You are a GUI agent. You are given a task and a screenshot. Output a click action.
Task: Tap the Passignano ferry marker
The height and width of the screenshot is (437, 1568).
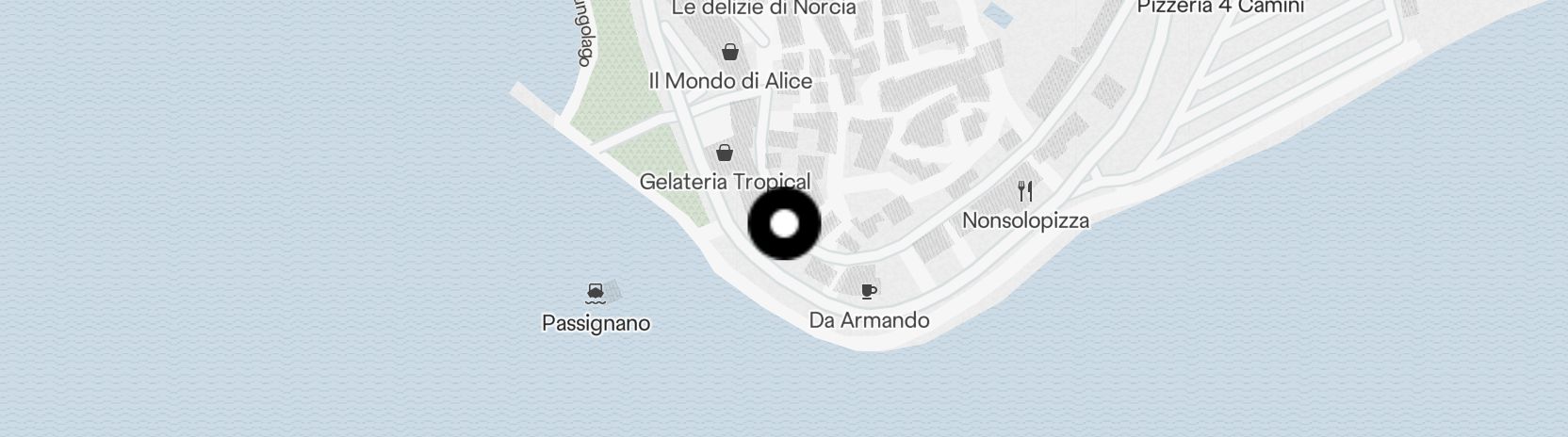tap(595, 292)
